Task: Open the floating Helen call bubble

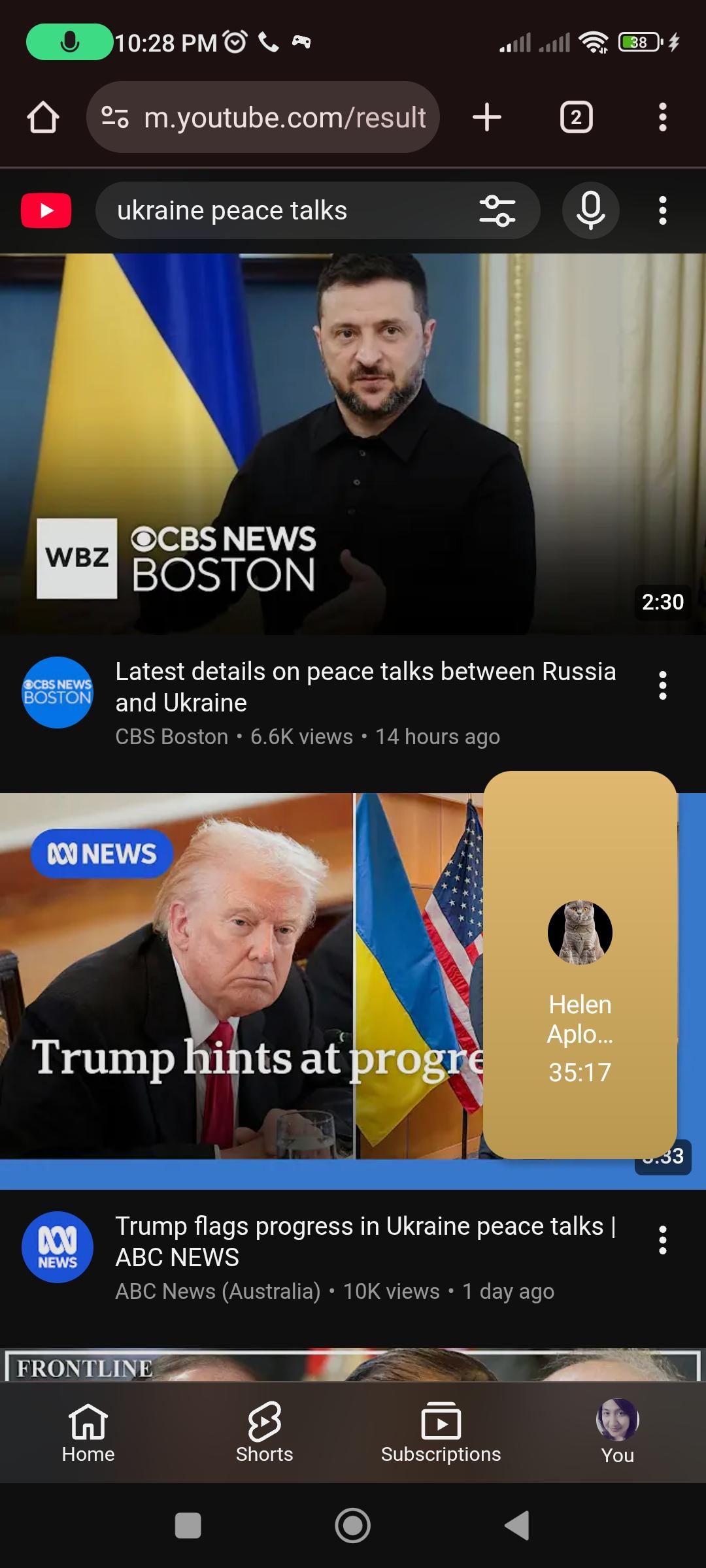Action: pos(580,967)
